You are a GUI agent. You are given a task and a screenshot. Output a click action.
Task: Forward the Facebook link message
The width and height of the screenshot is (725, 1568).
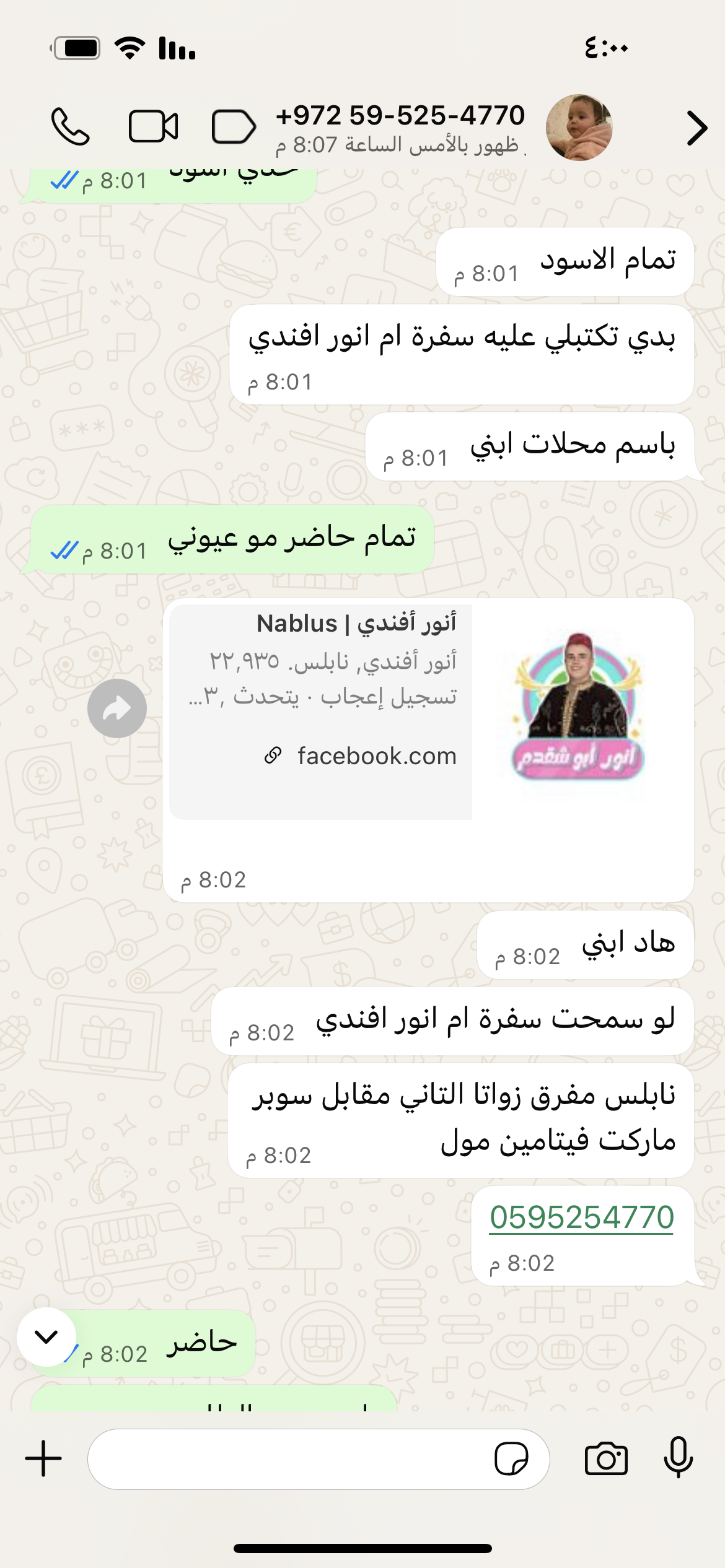(x=117, y=708)
